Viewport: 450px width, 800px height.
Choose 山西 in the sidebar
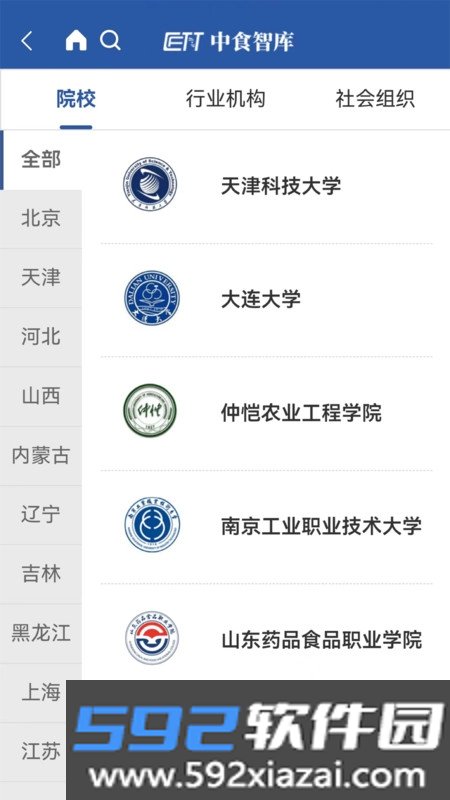click(41, 396)
